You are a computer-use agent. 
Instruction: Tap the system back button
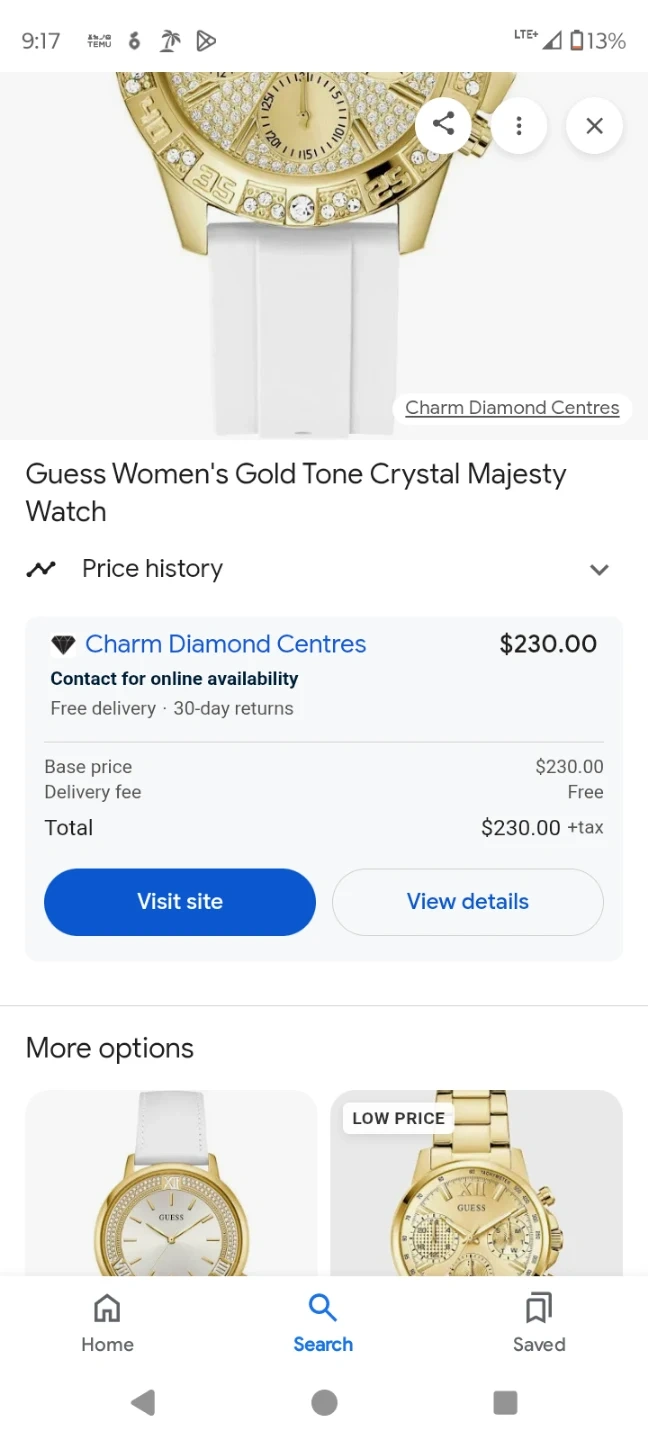pyautogui.click(x=143, y=1403)
